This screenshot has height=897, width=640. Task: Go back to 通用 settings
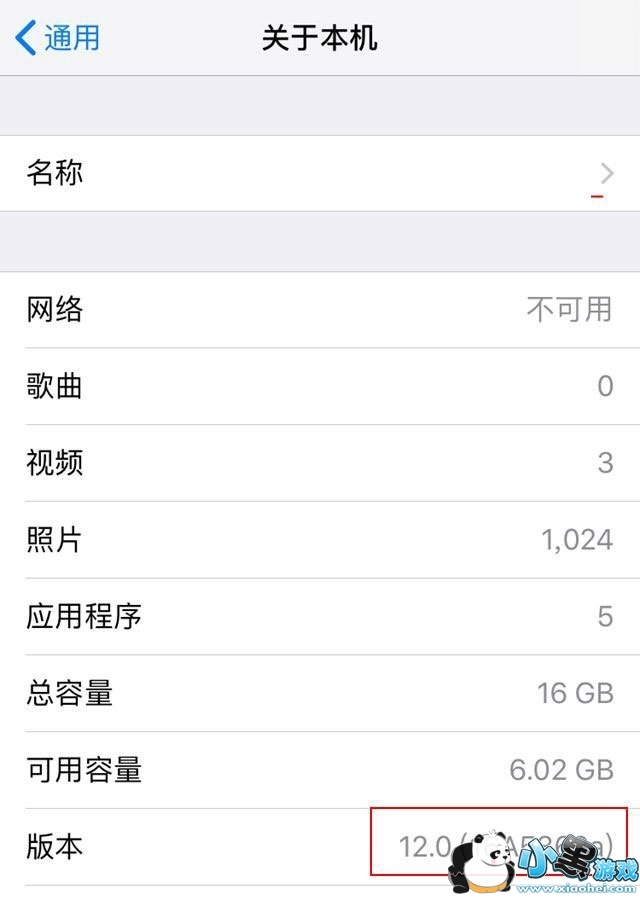[58, 38]
